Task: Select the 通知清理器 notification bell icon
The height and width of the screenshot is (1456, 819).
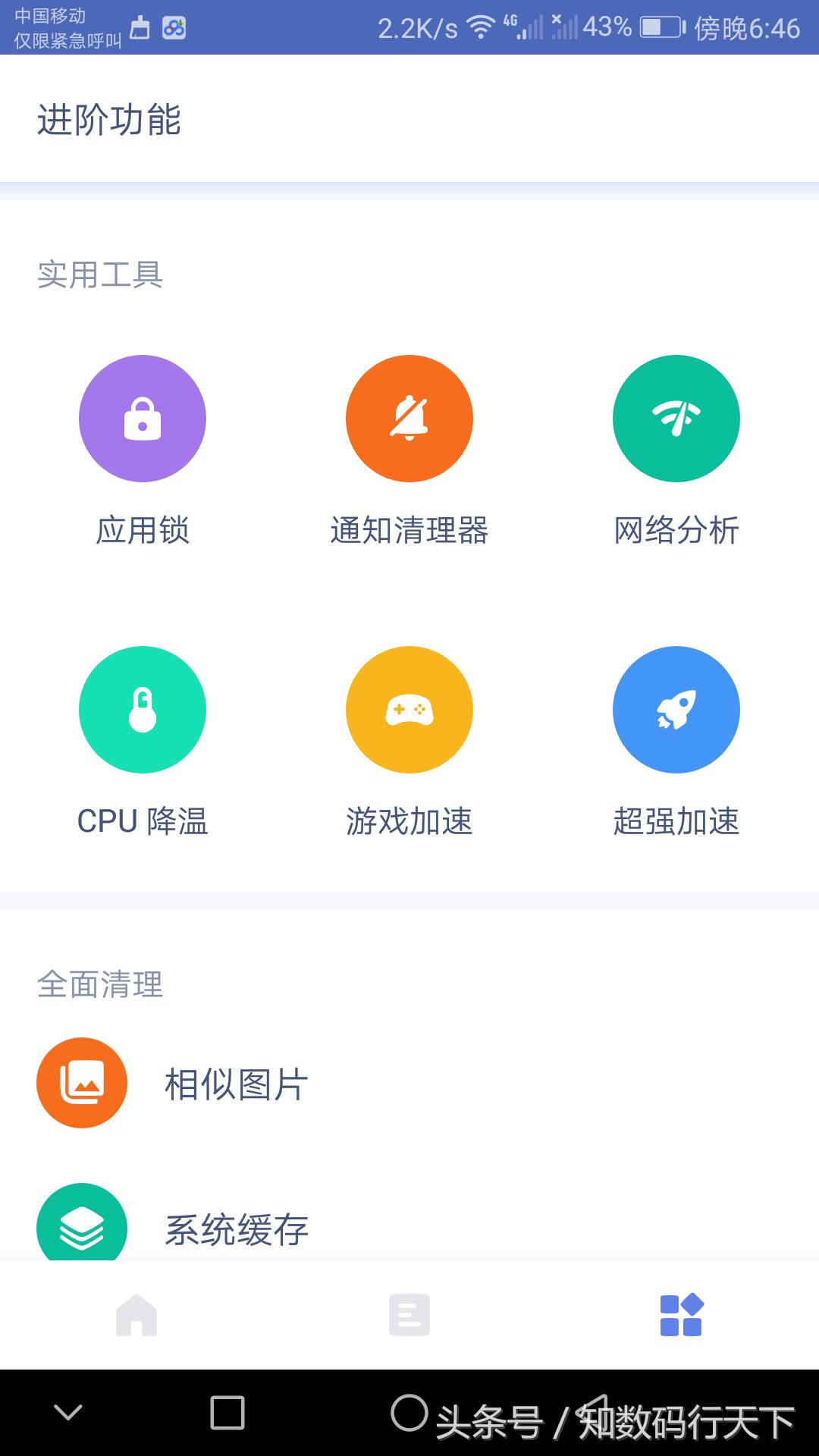Action: tap(409, 419)
